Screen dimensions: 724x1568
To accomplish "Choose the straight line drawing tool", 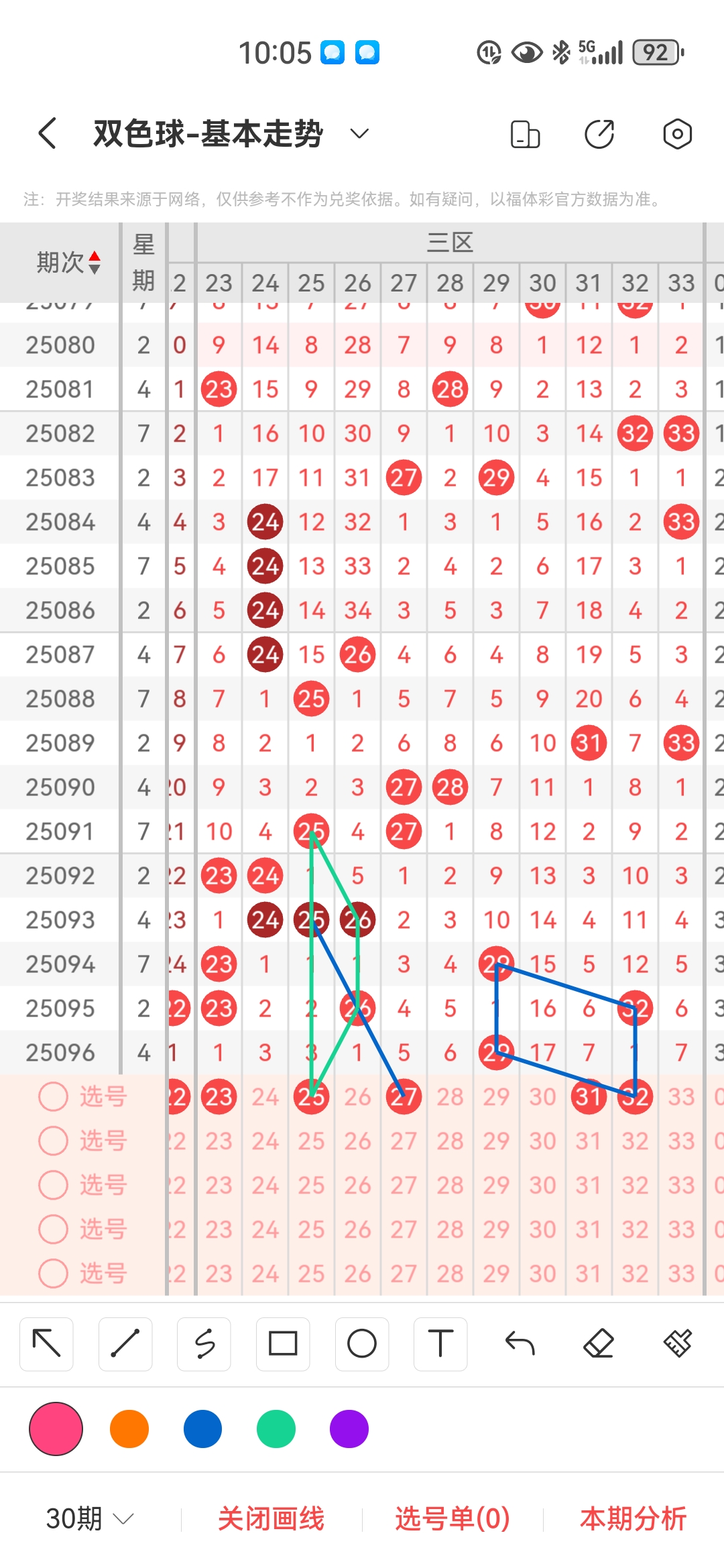I will pos(125,1344).
